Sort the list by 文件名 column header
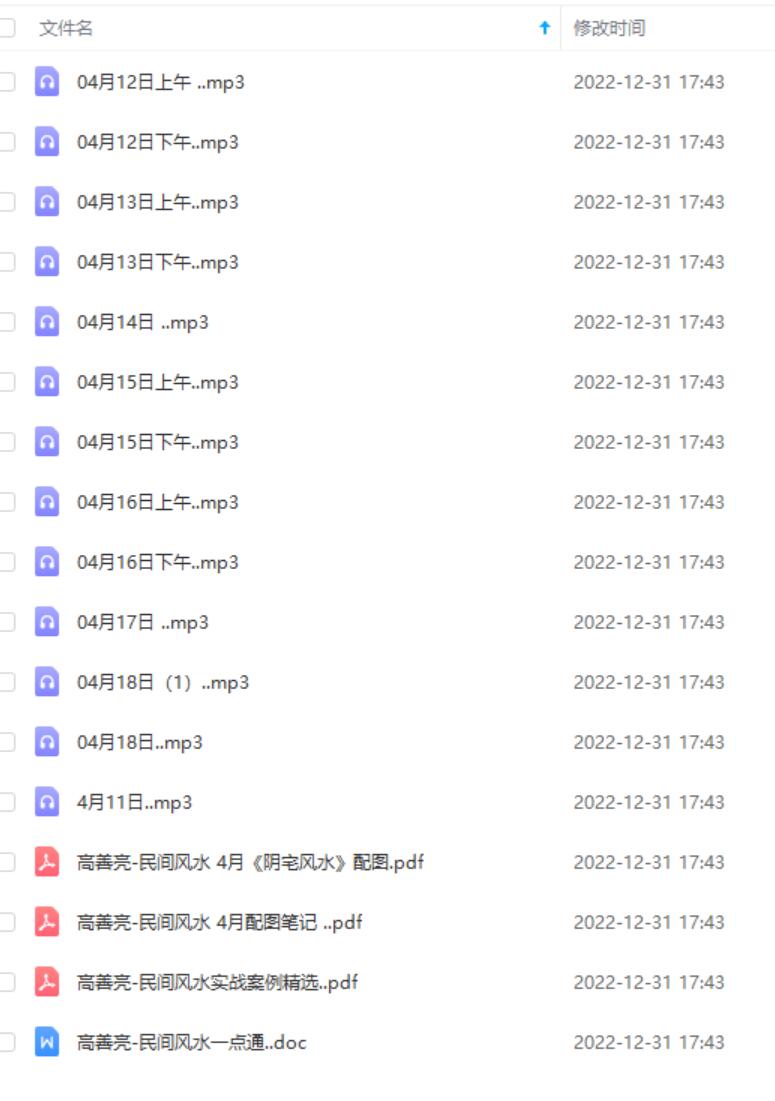The image size is (775, 1101). tap(66, 29)
